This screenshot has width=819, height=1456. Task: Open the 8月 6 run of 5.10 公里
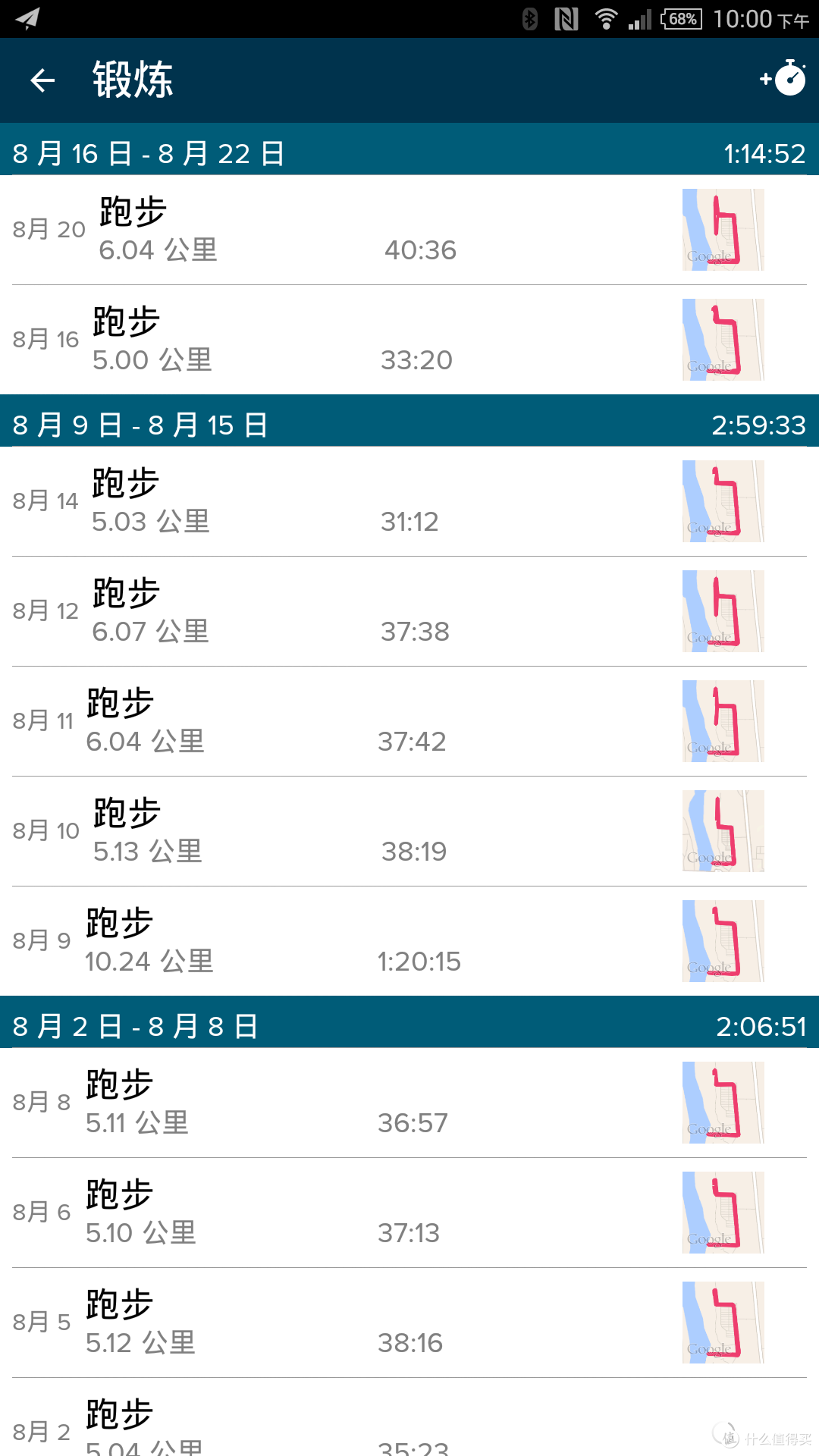pos(409,1213)
